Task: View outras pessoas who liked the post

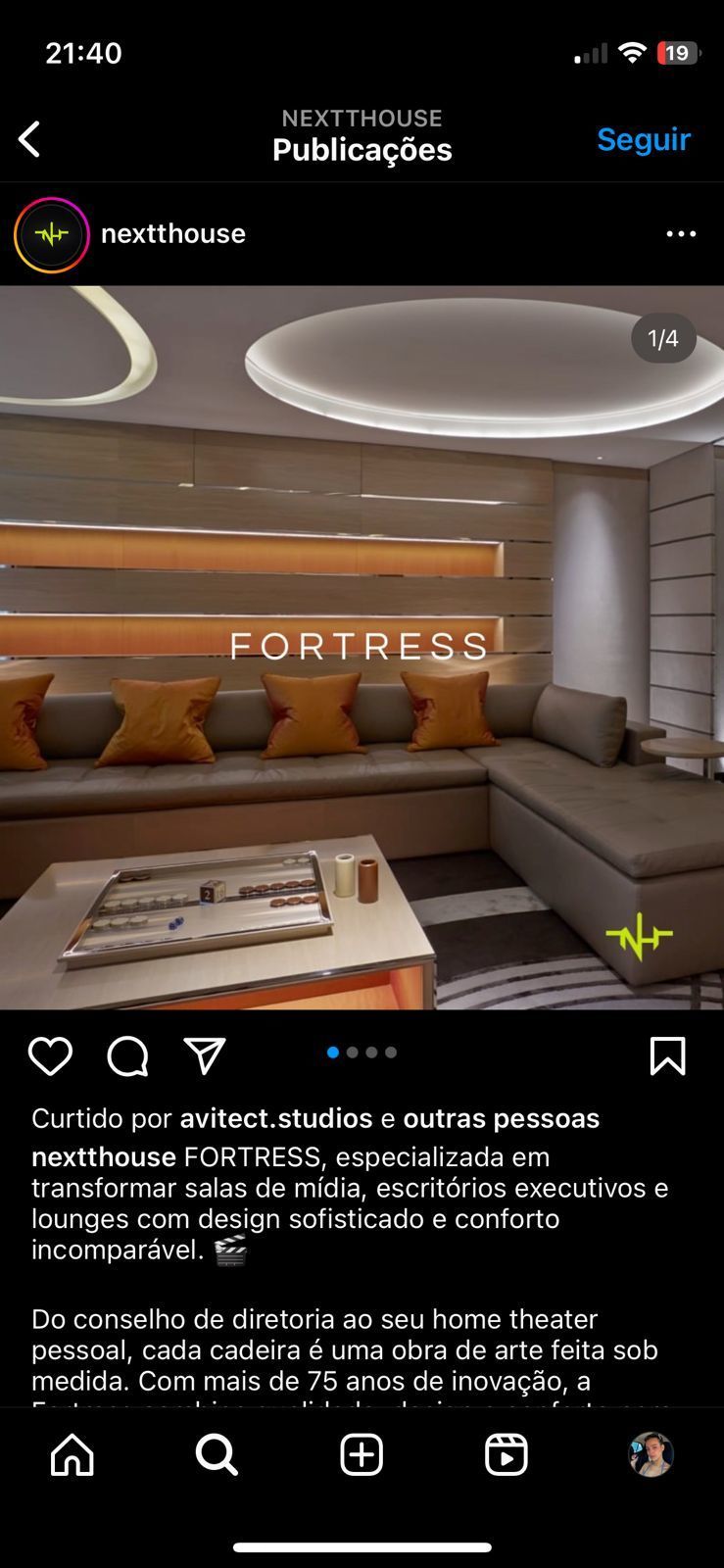Action: click(501, 1118)
